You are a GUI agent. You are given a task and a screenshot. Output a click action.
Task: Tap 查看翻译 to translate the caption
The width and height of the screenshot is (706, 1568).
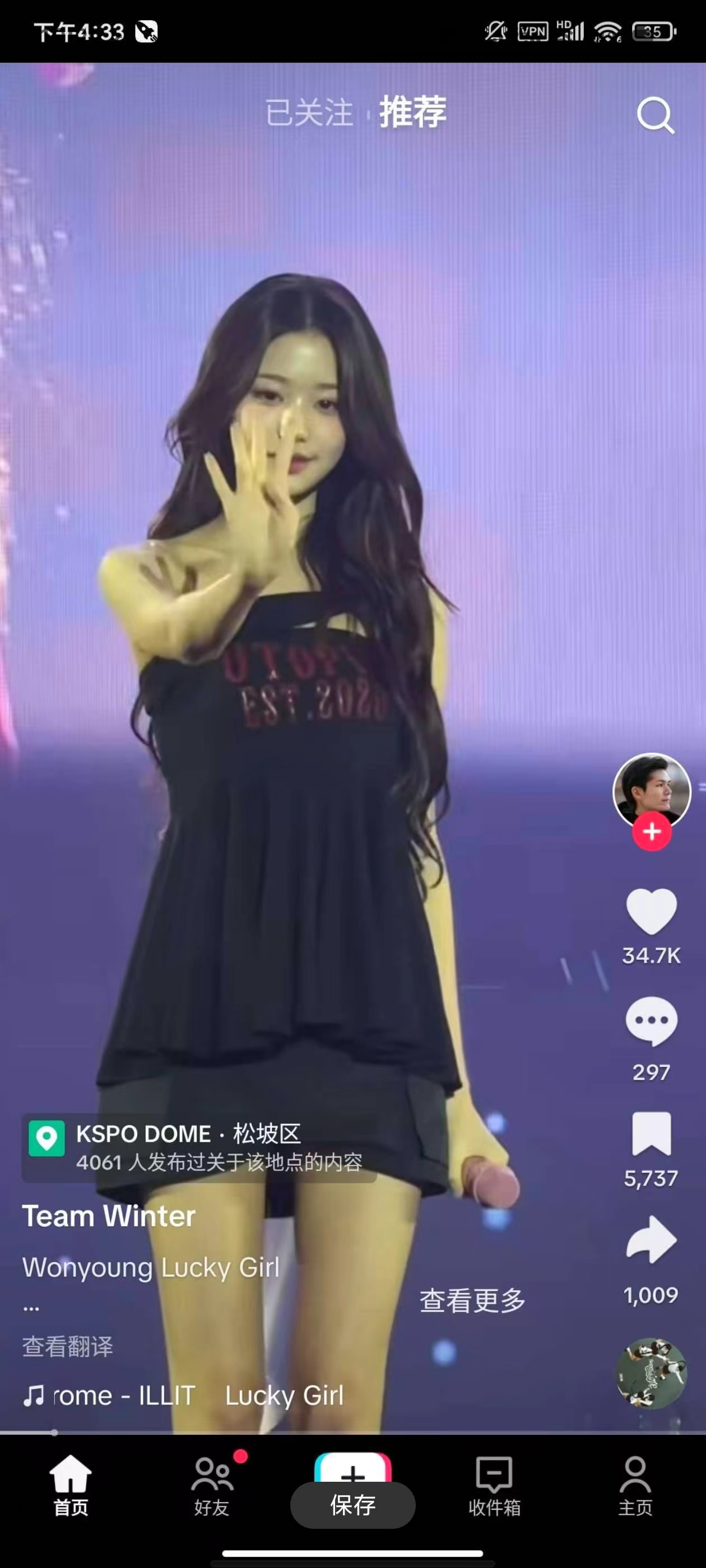68,1346
